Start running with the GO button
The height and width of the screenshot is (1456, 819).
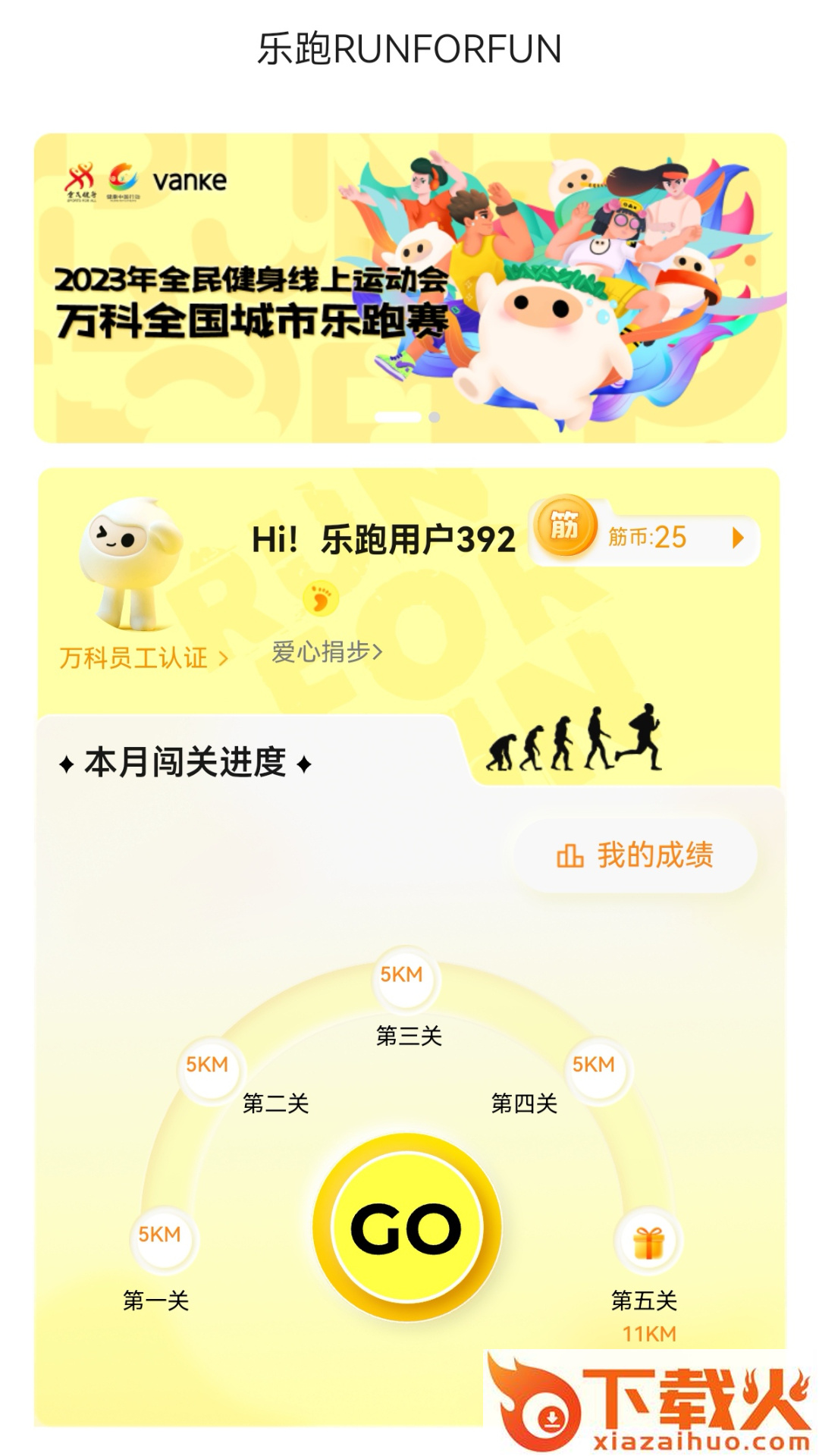point(407,1228)
